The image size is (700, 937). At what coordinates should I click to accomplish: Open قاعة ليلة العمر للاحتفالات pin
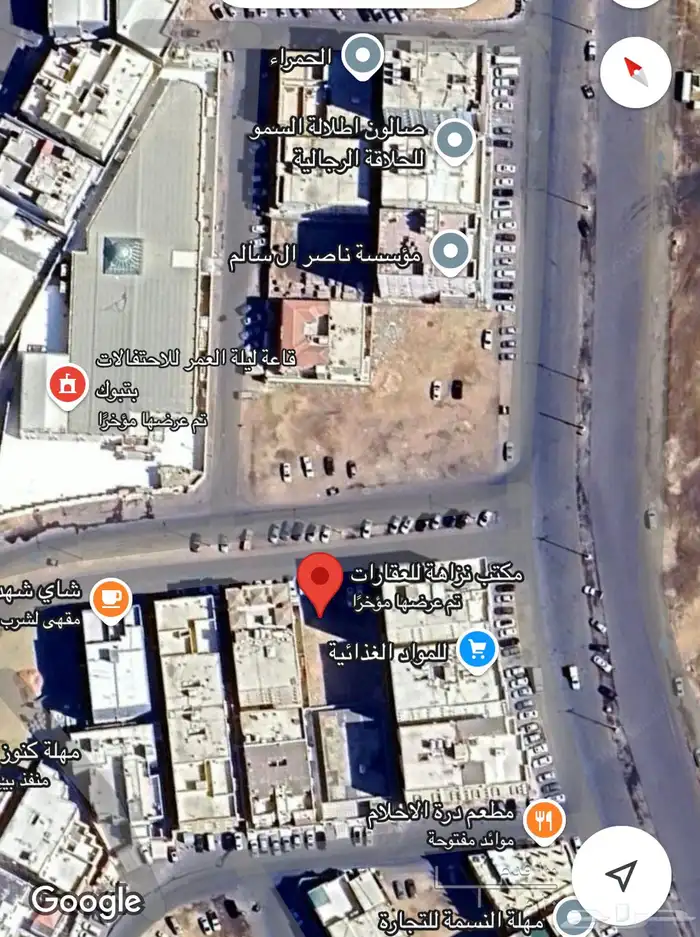(x=67, y=384)
